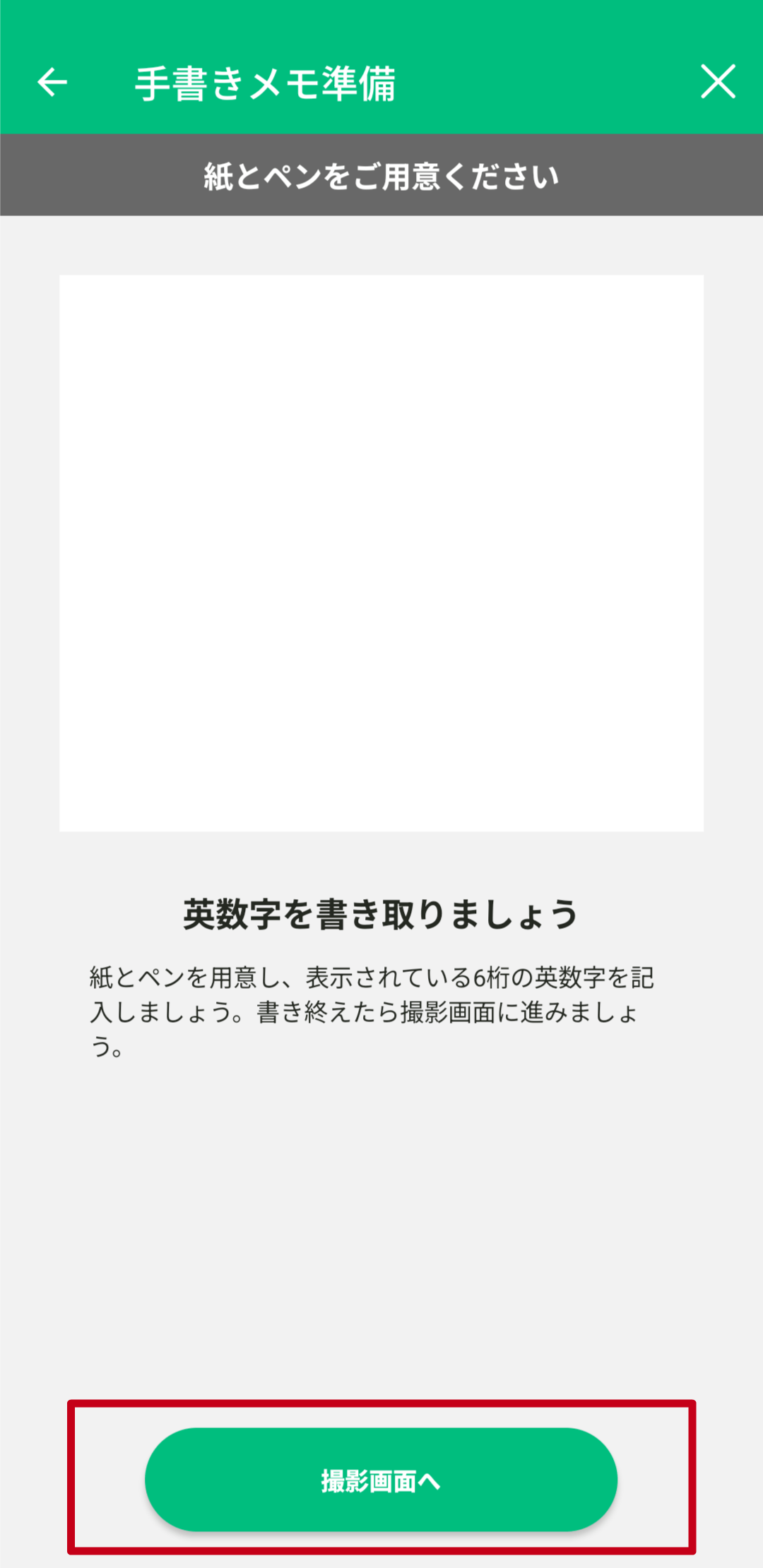
Task: Select the 手書きメモ準備 title text
Action: point(267,81)
